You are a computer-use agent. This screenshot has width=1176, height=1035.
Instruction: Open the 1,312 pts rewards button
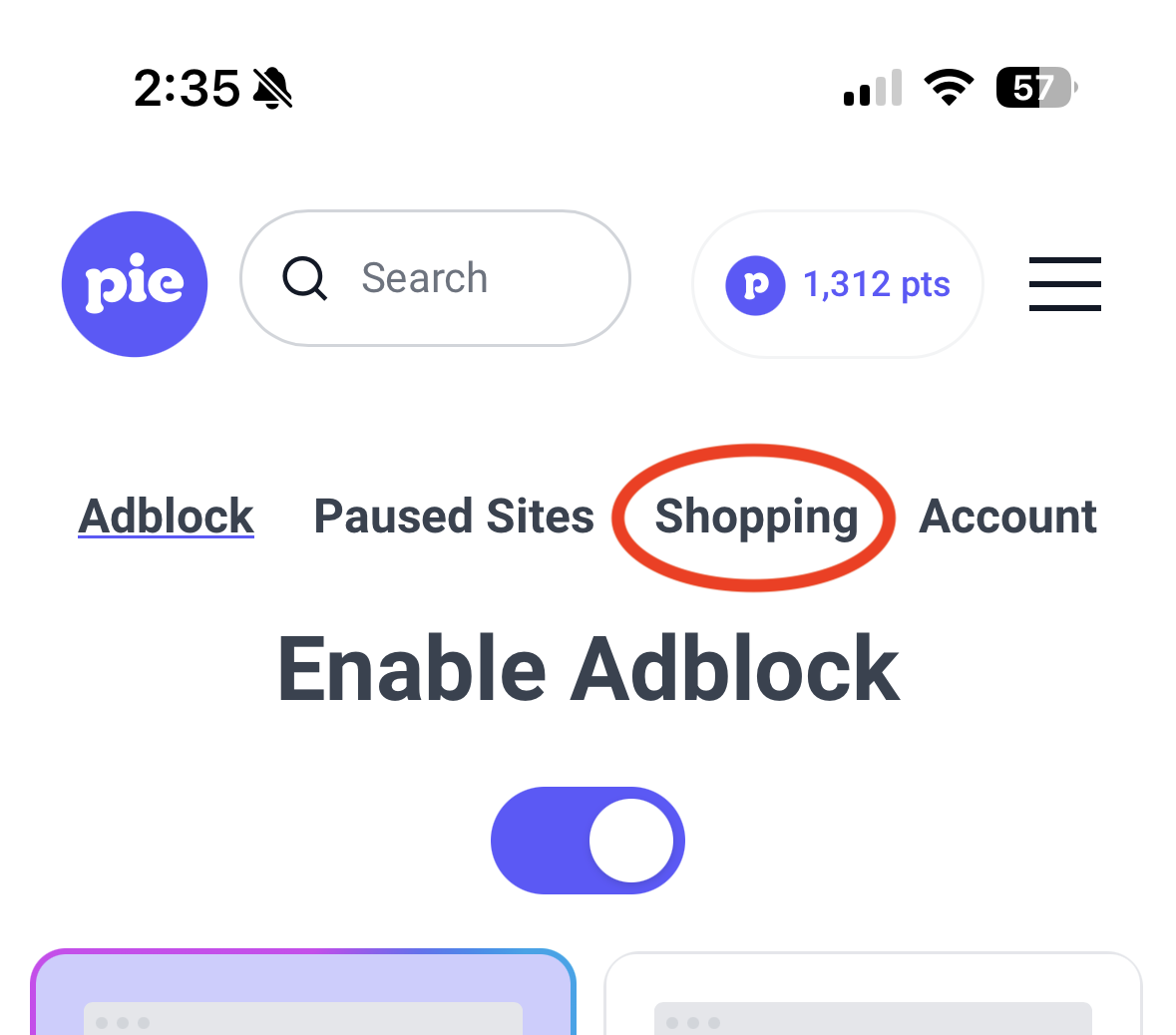pos(838,285)
